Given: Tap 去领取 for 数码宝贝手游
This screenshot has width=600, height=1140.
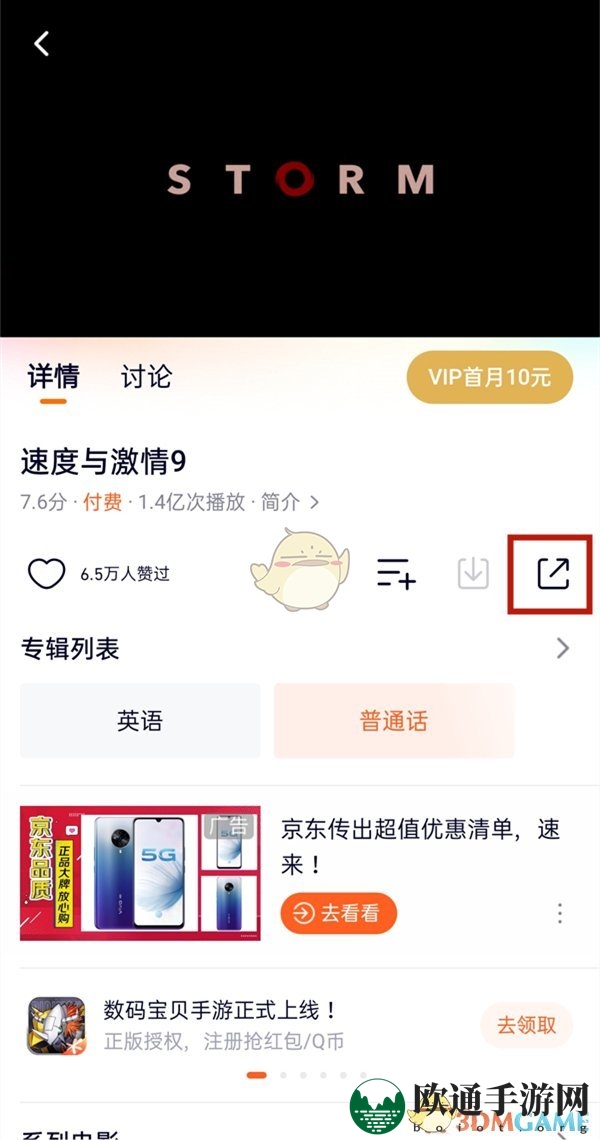Looking at the screenshot, I should (x=526, y=1024).
